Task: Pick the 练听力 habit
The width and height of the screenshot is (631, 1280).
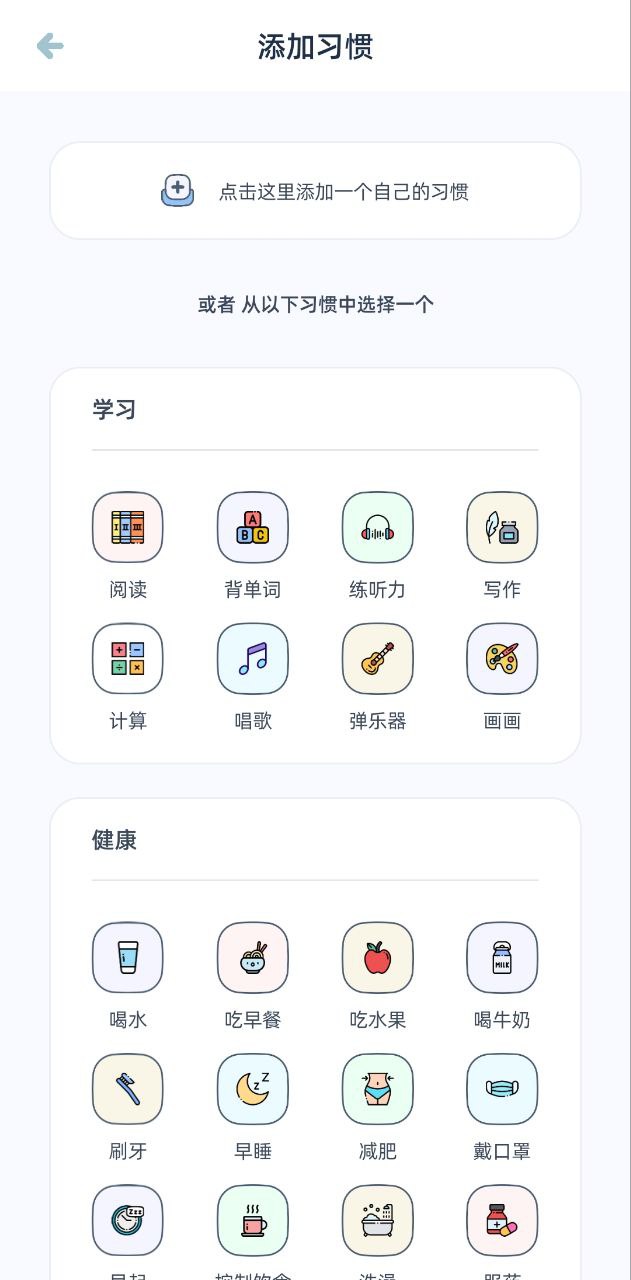Action: tap(378, 528)
